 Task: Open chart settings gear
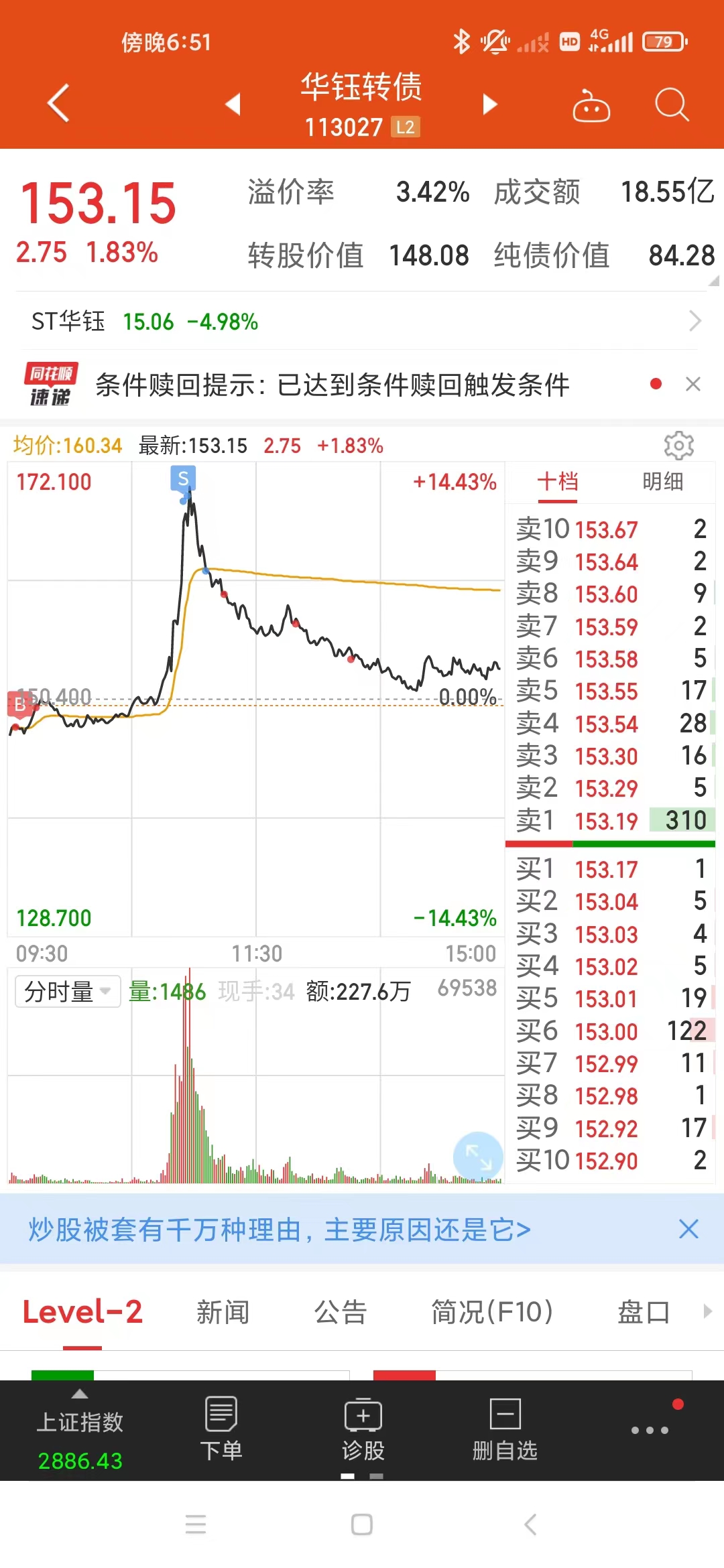tap(678, 446)
